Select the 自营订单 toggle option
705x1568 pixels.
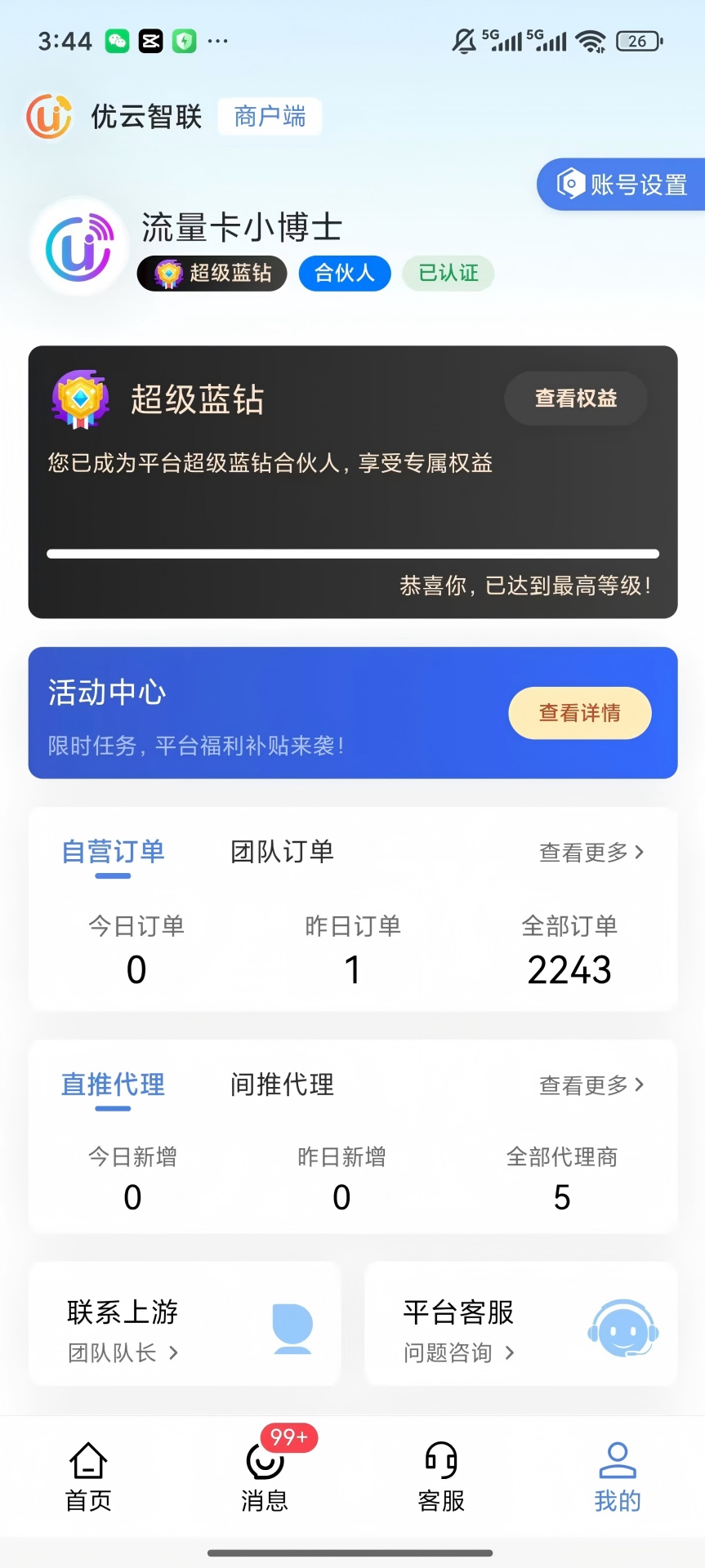112,853
